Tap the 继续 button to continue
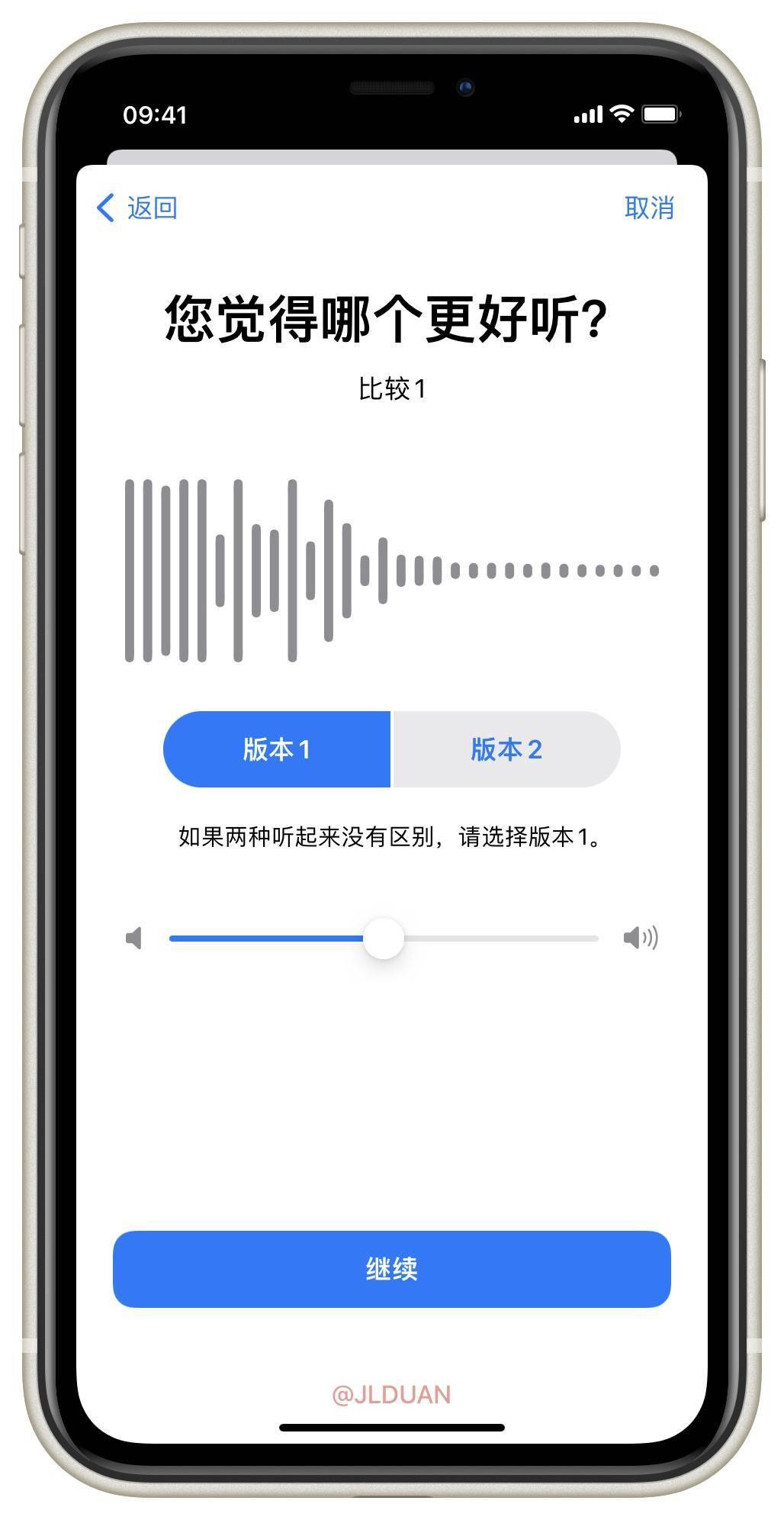784x1520 pixels. [392, 1268]
